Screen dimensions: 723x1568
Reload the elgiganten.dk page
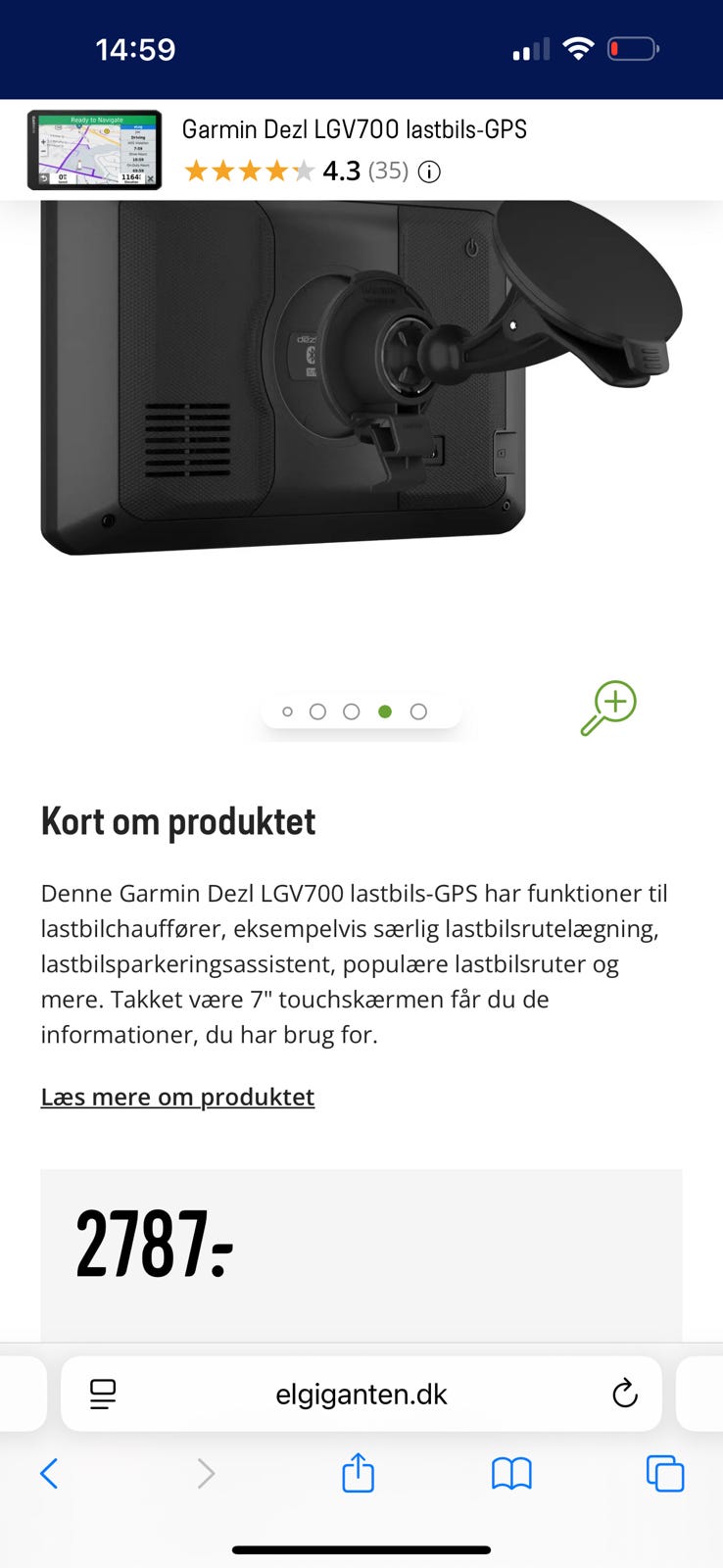(x=624, y=1394)
